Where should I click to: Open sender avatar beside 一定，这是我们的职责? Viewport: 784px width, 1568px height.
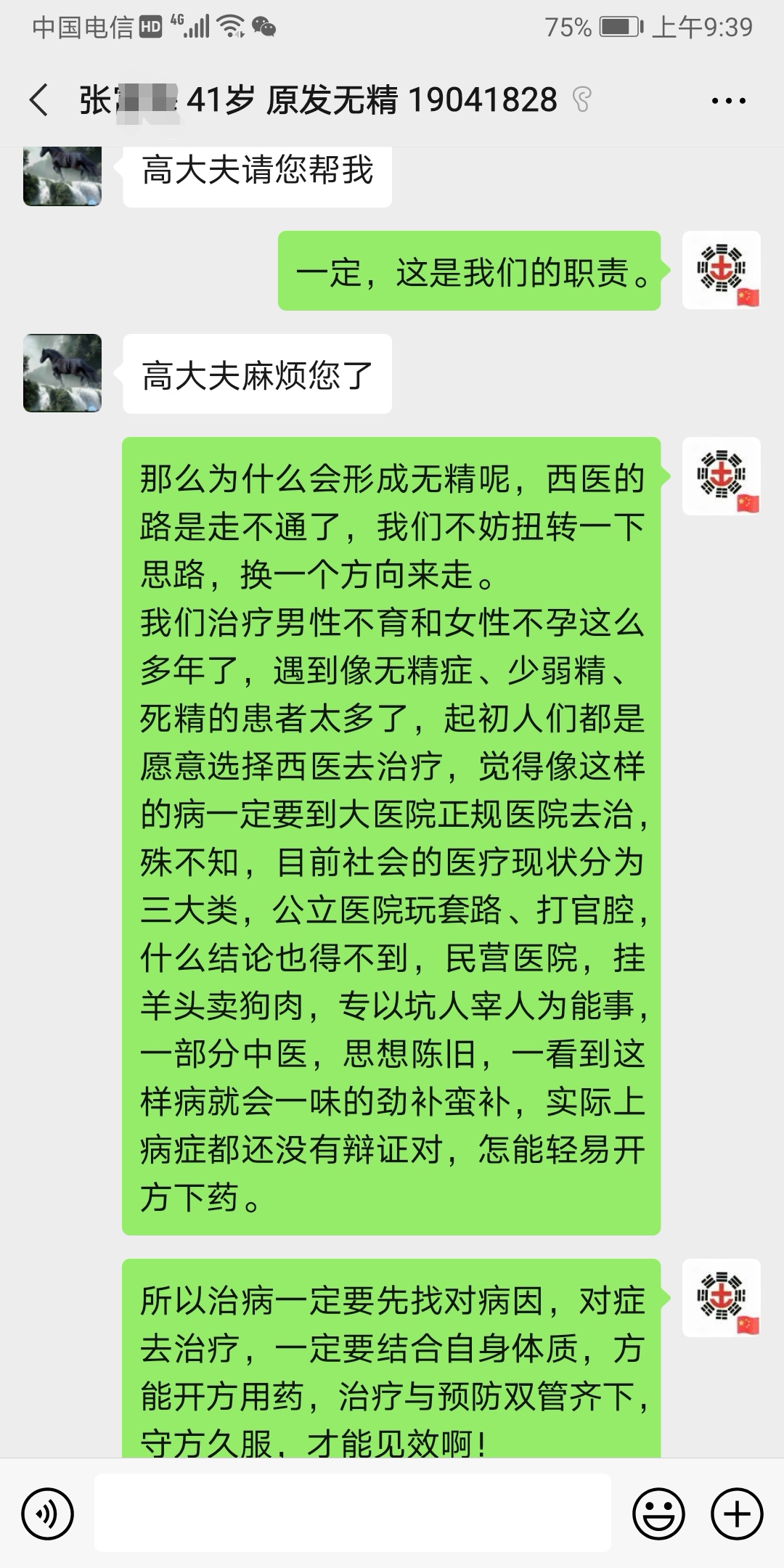pyautogui.click(x=722, y=270)
